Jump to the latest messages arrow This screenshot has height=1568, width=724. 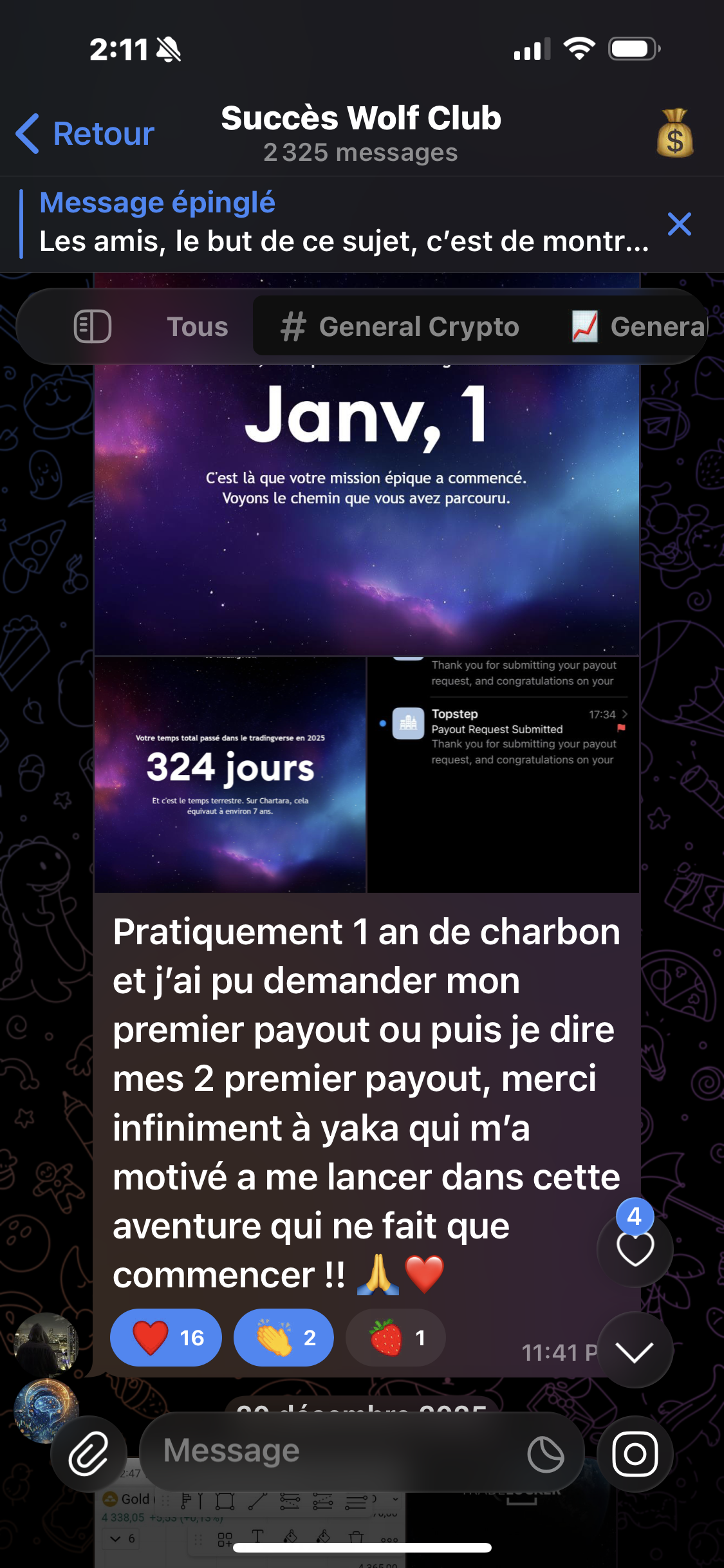tap(635, 1350)
